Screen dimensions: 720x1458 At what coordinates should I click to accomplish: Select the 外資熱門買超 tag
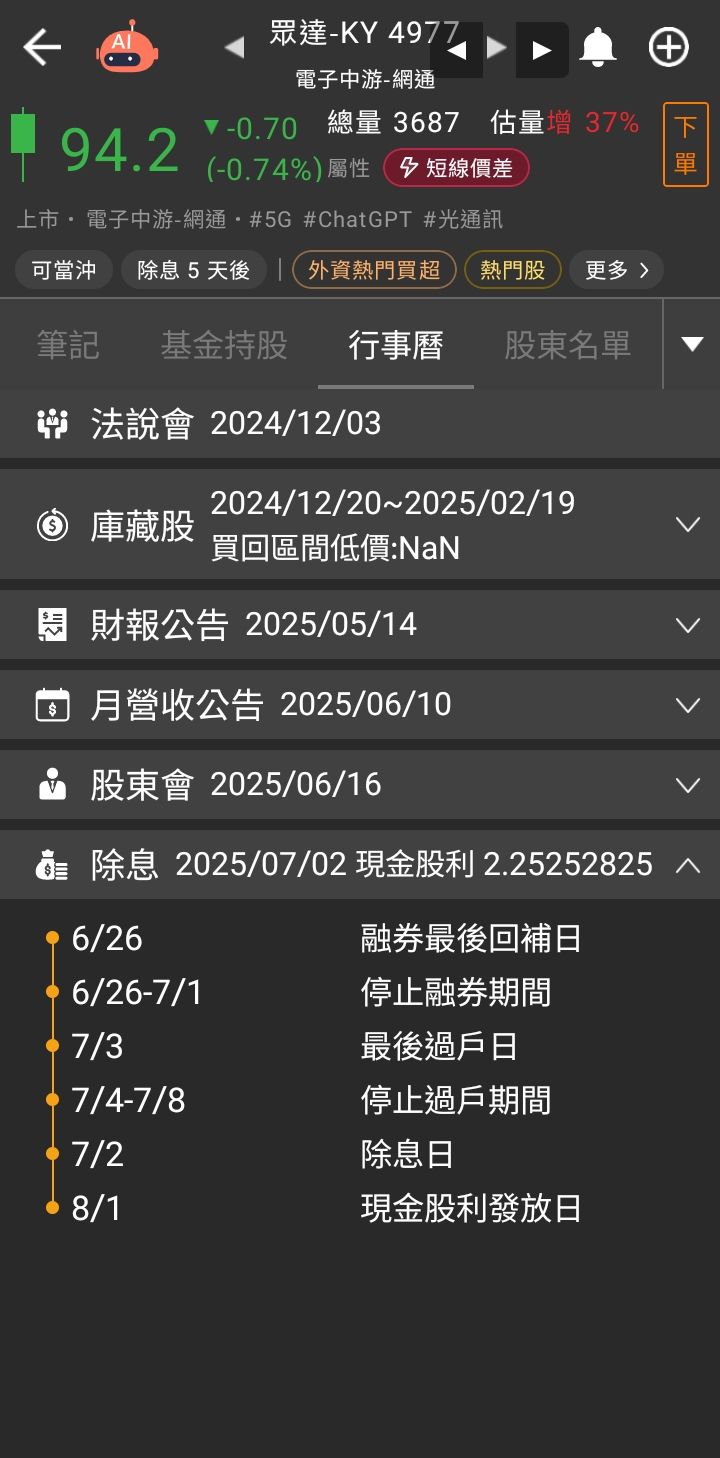pos(373,269)
